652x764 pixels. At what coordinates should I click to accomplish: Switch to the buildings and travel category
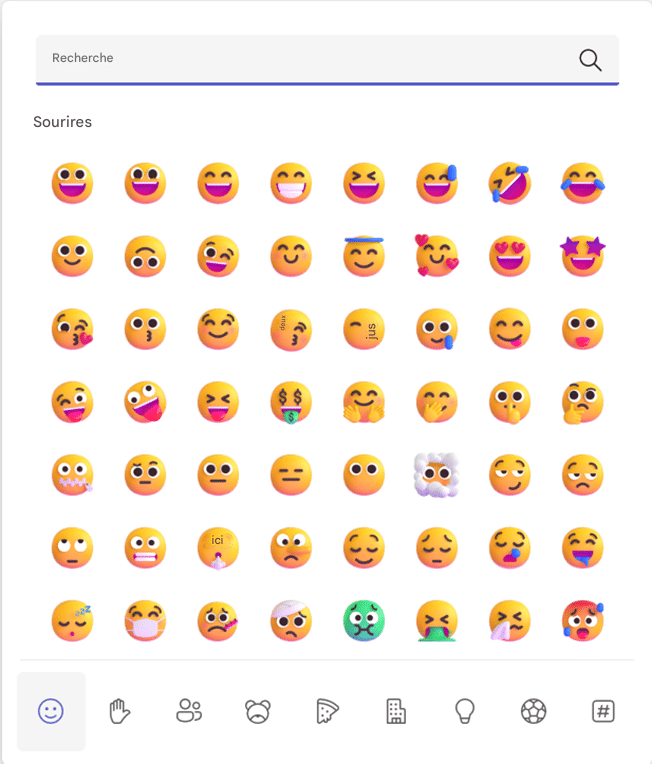[x=396, y=711]
